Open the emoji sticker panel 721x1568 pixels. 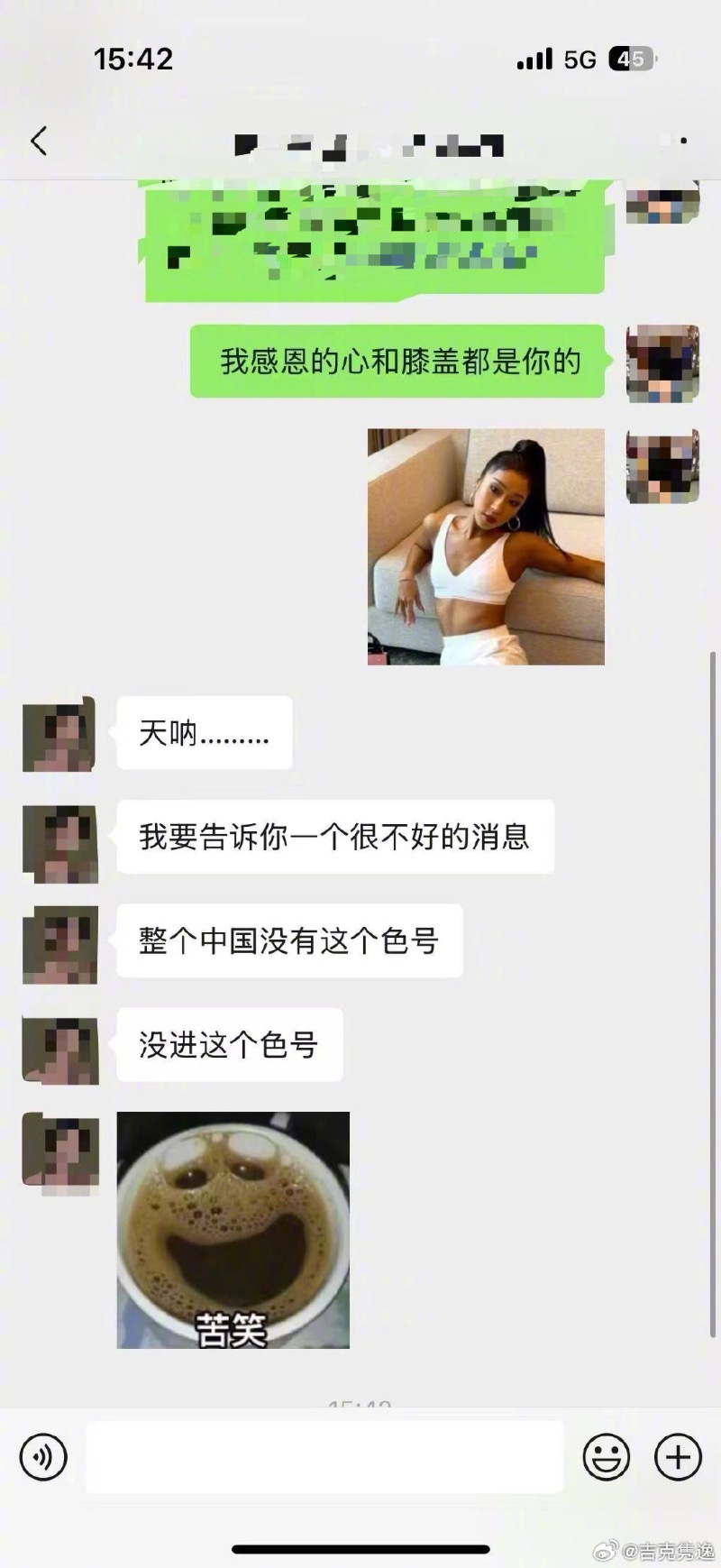pyautogui.click(x=606, y=1456)
